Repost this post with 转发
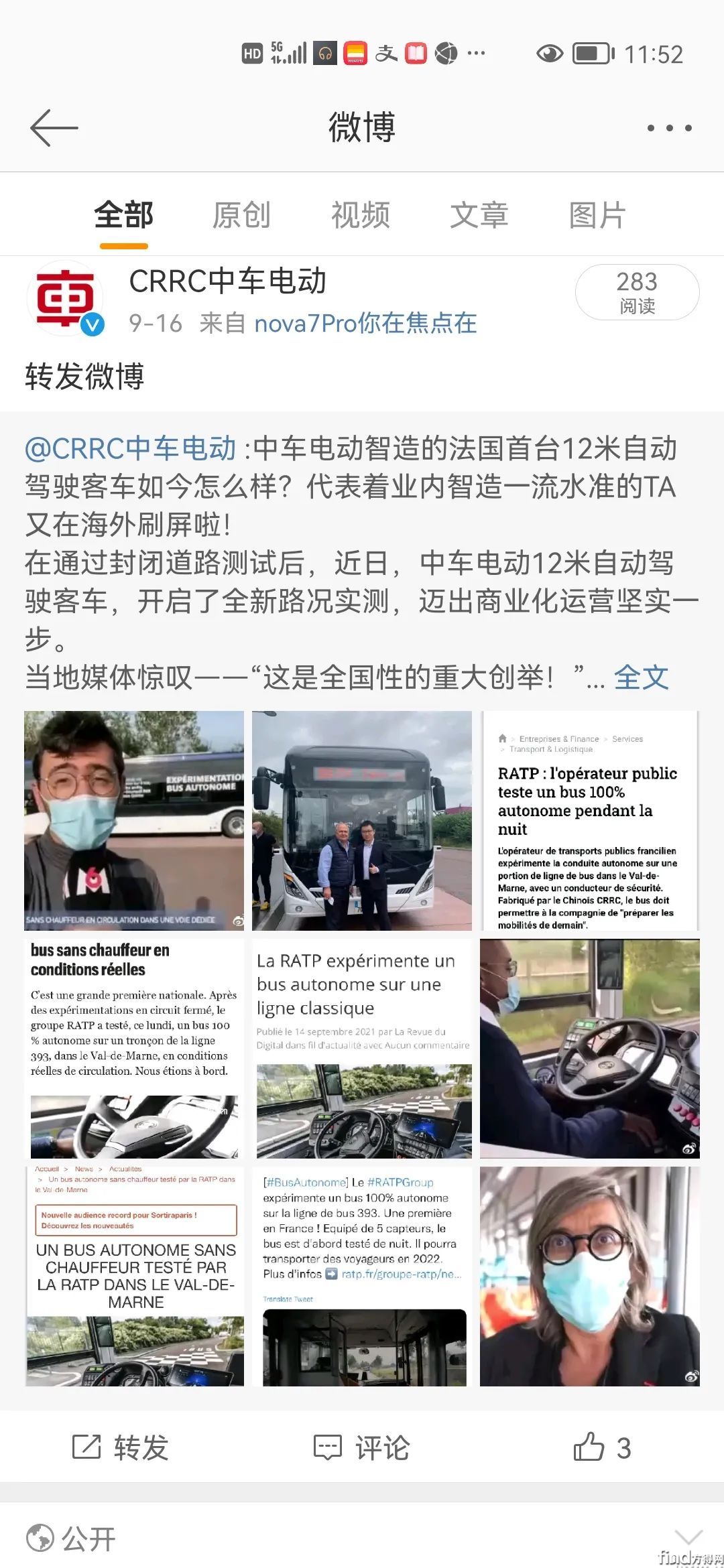724x1568 pixels. point(121,1447)
